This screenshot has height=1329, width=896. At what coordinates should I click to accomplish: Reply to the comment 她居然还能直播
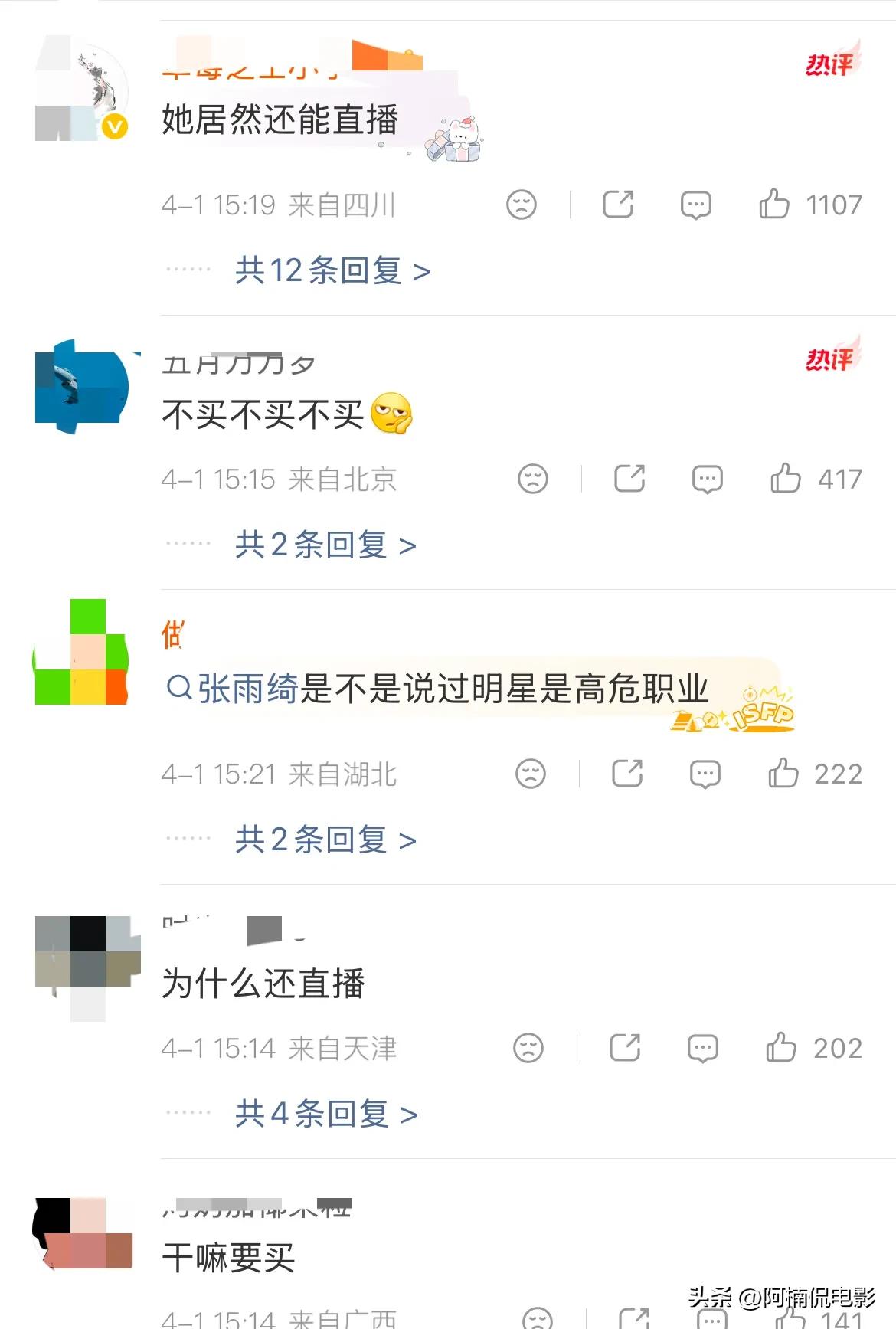695,205
